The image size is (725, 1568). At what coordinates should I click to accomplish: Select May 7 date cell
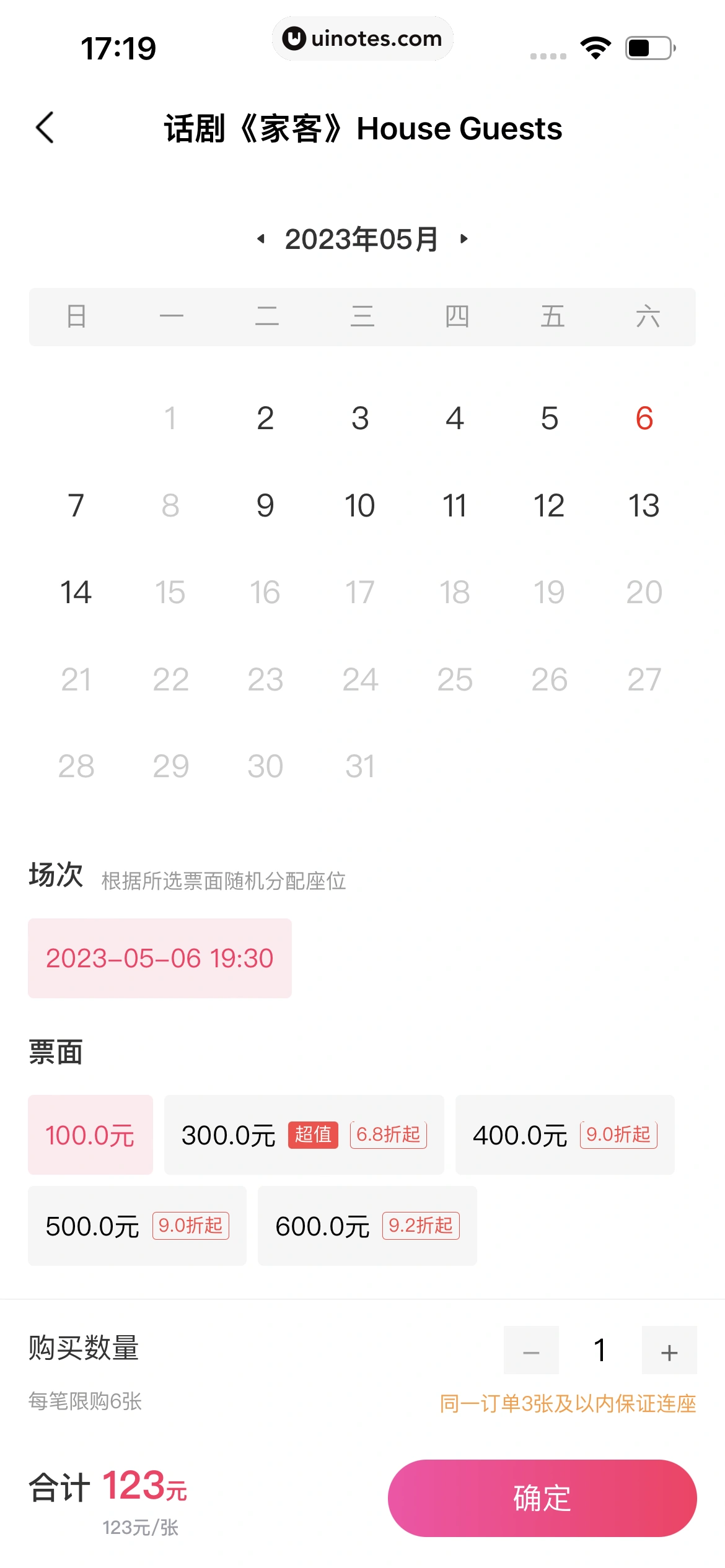click(76, 505)
